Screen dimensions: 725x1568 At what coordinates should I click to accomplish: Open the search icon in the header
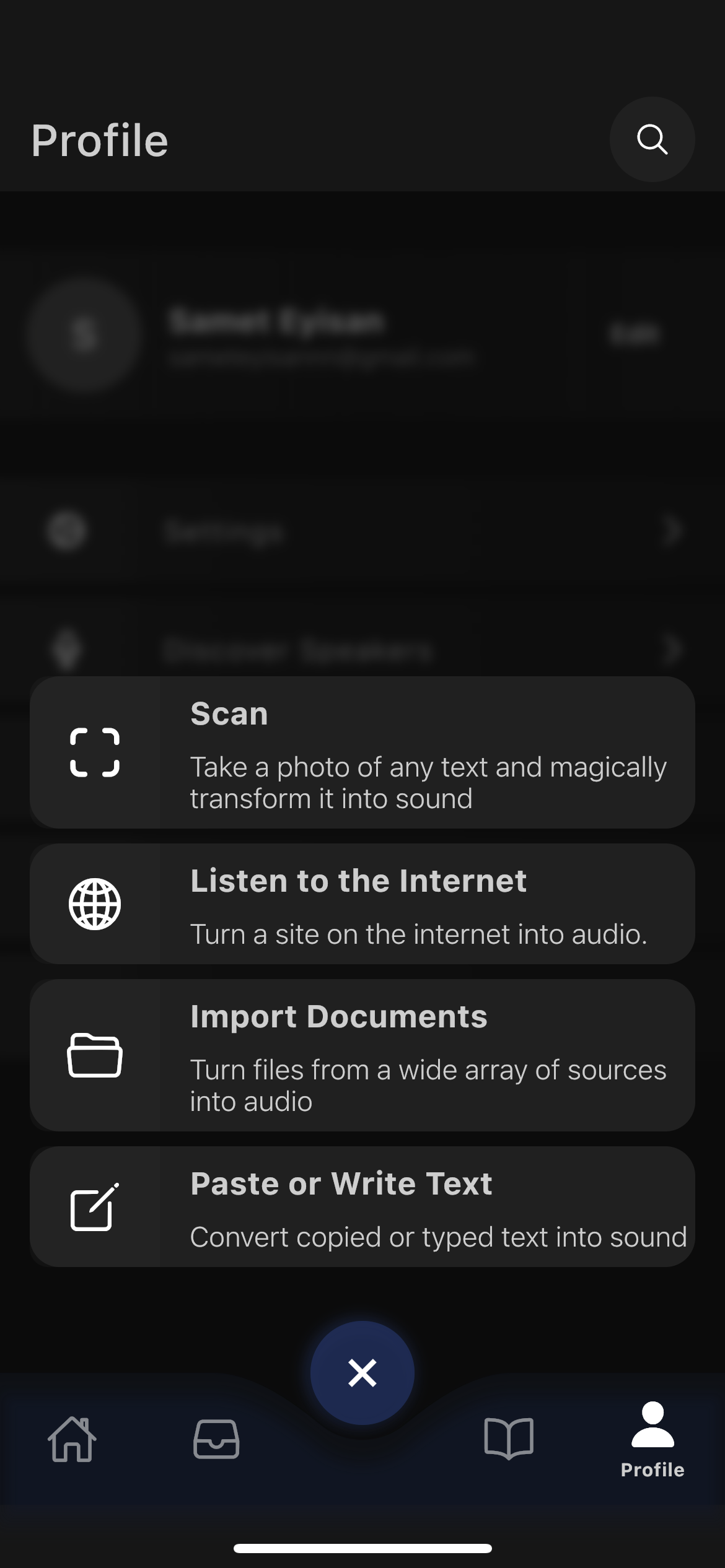(x=652, y=139)
